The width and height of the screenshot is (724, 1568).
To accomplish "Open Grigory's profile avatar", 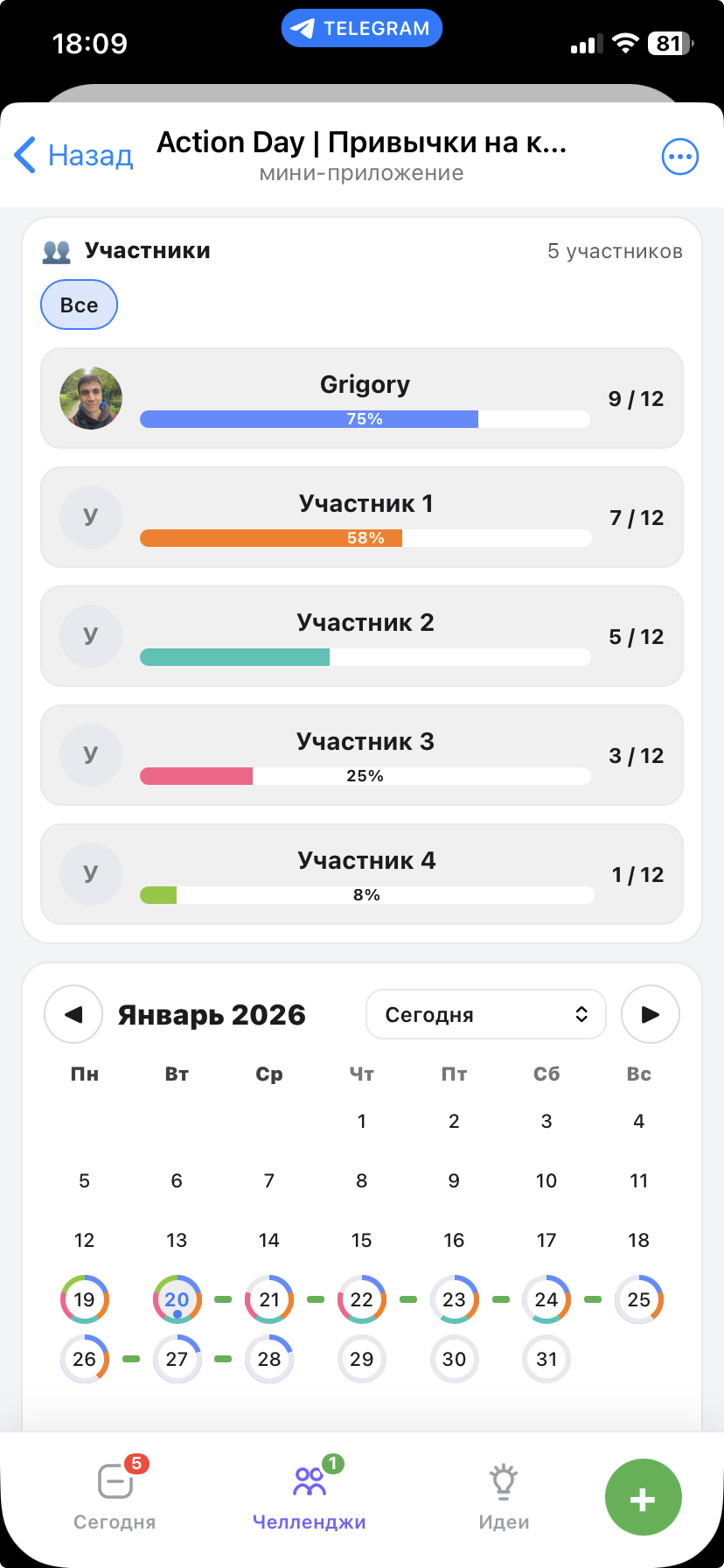I will 91,398.
